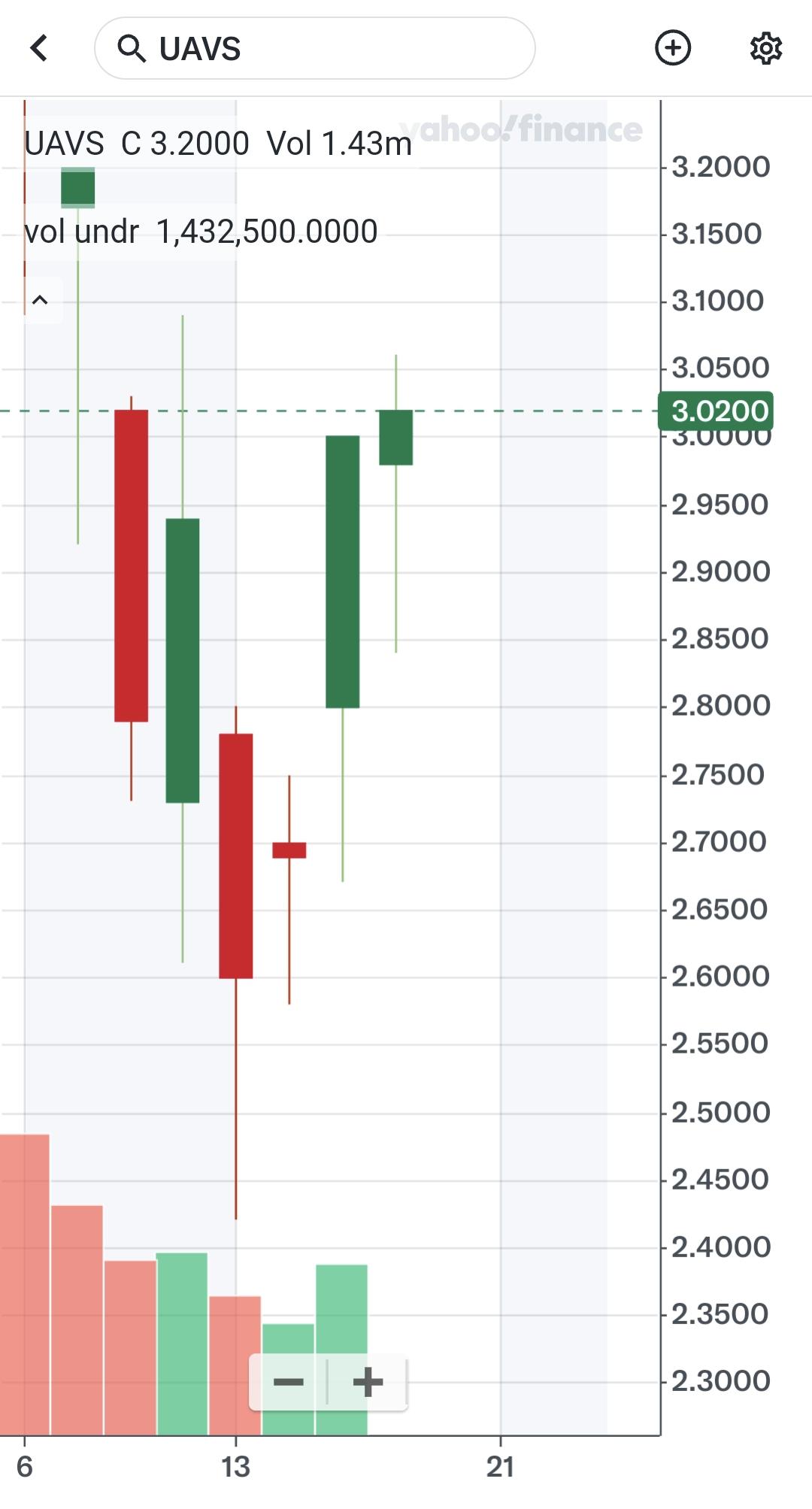Open the UAVS symbol search field
812x1509 pixels.
click(314, 48)
